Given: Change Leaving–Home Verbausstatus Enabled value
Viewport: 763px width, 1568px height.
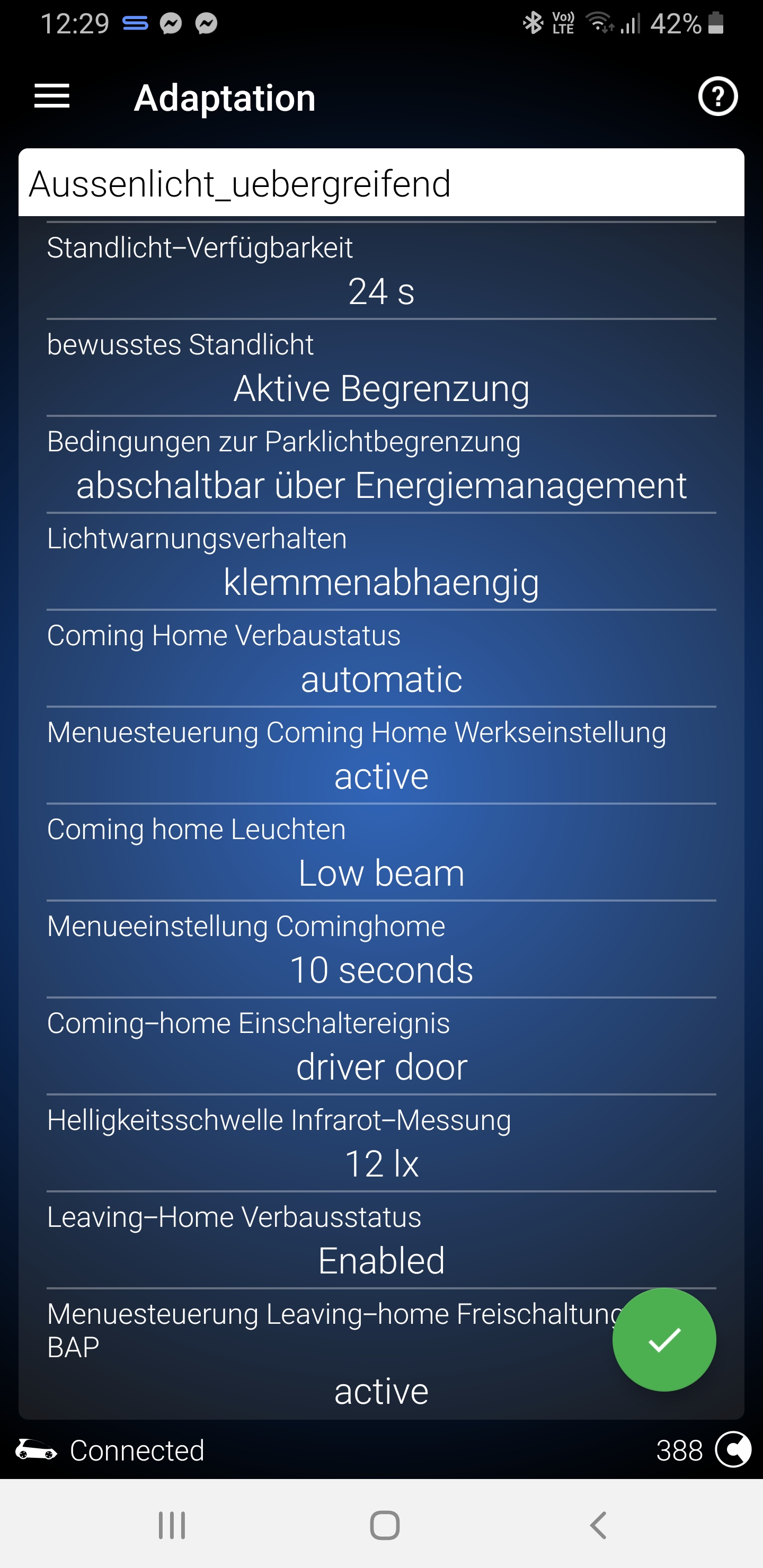Looking at the screenshot, I should [x=381, y=1259].
